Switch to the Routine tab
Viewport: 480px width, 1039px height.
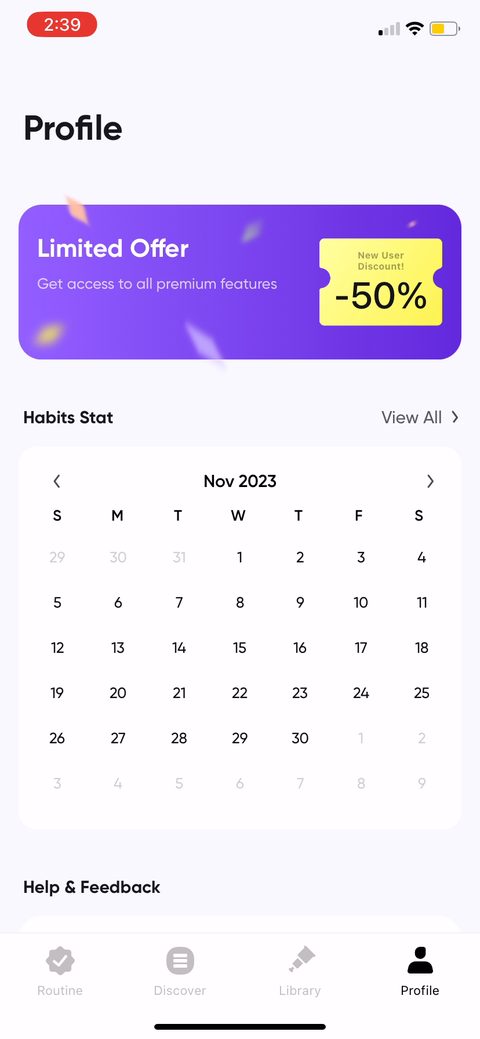coord(60,971)
